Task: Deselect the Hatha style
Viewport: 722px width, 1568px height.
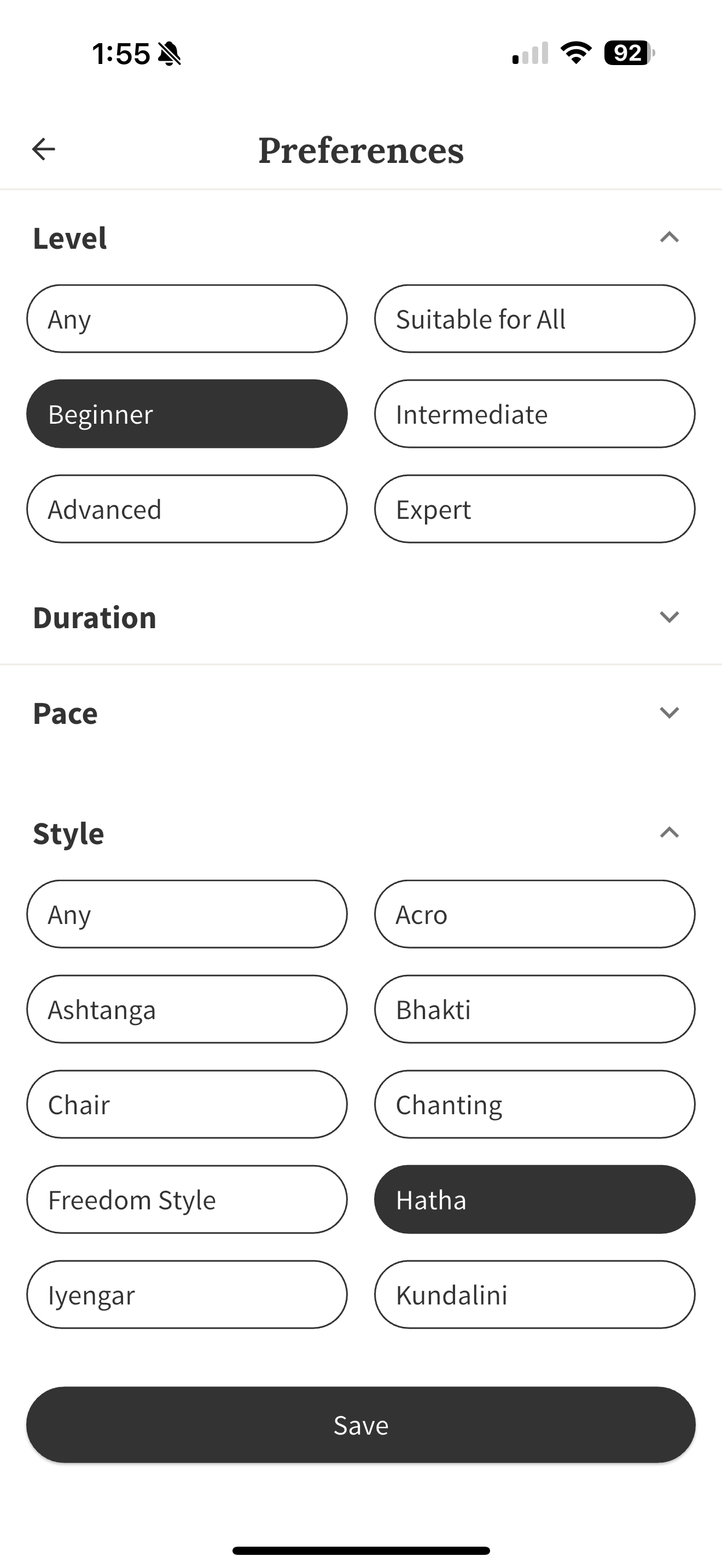Action: (x=534, y=1200)
